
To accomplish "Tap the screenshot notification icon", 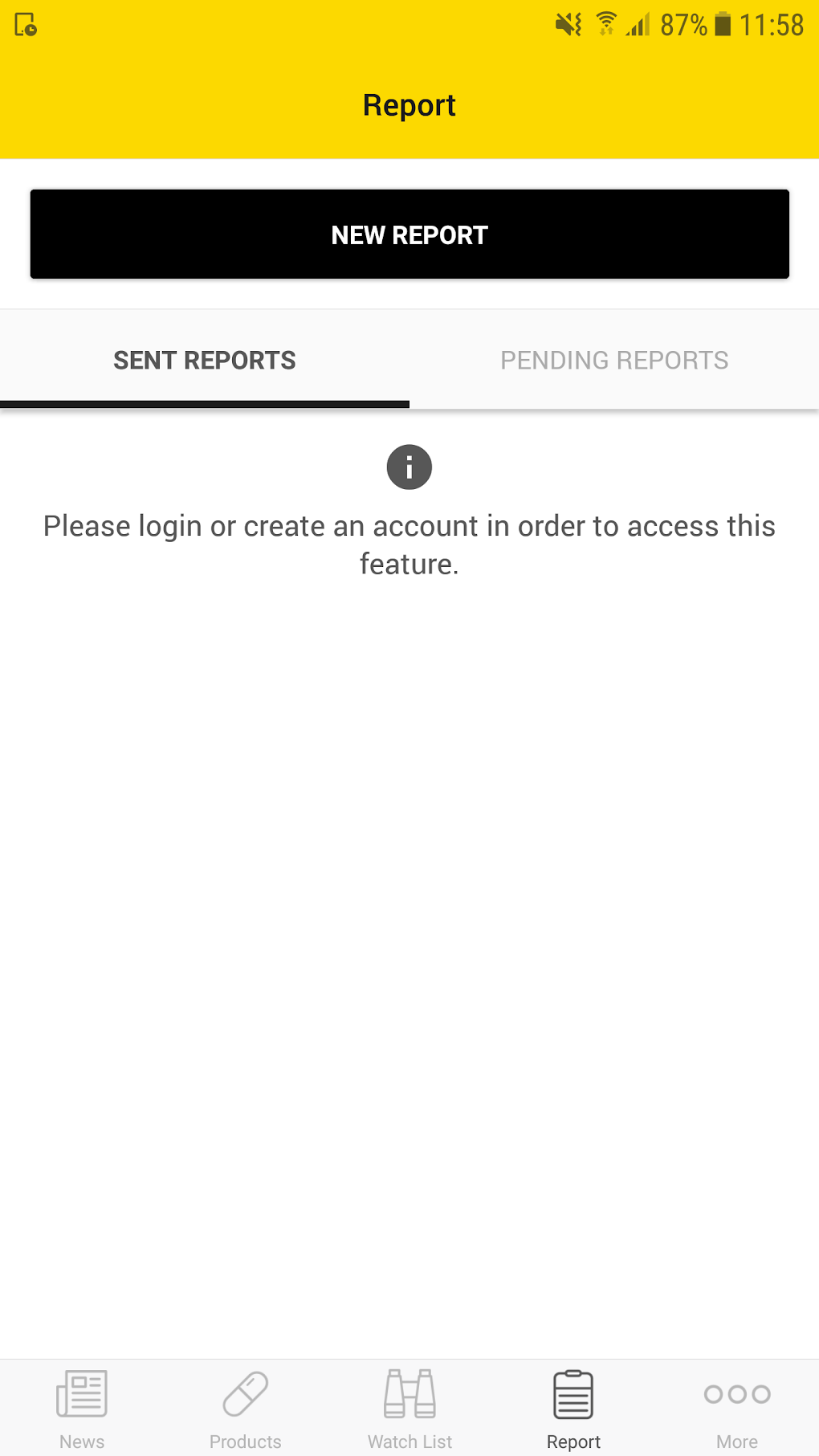I will (x=24, y=24).
